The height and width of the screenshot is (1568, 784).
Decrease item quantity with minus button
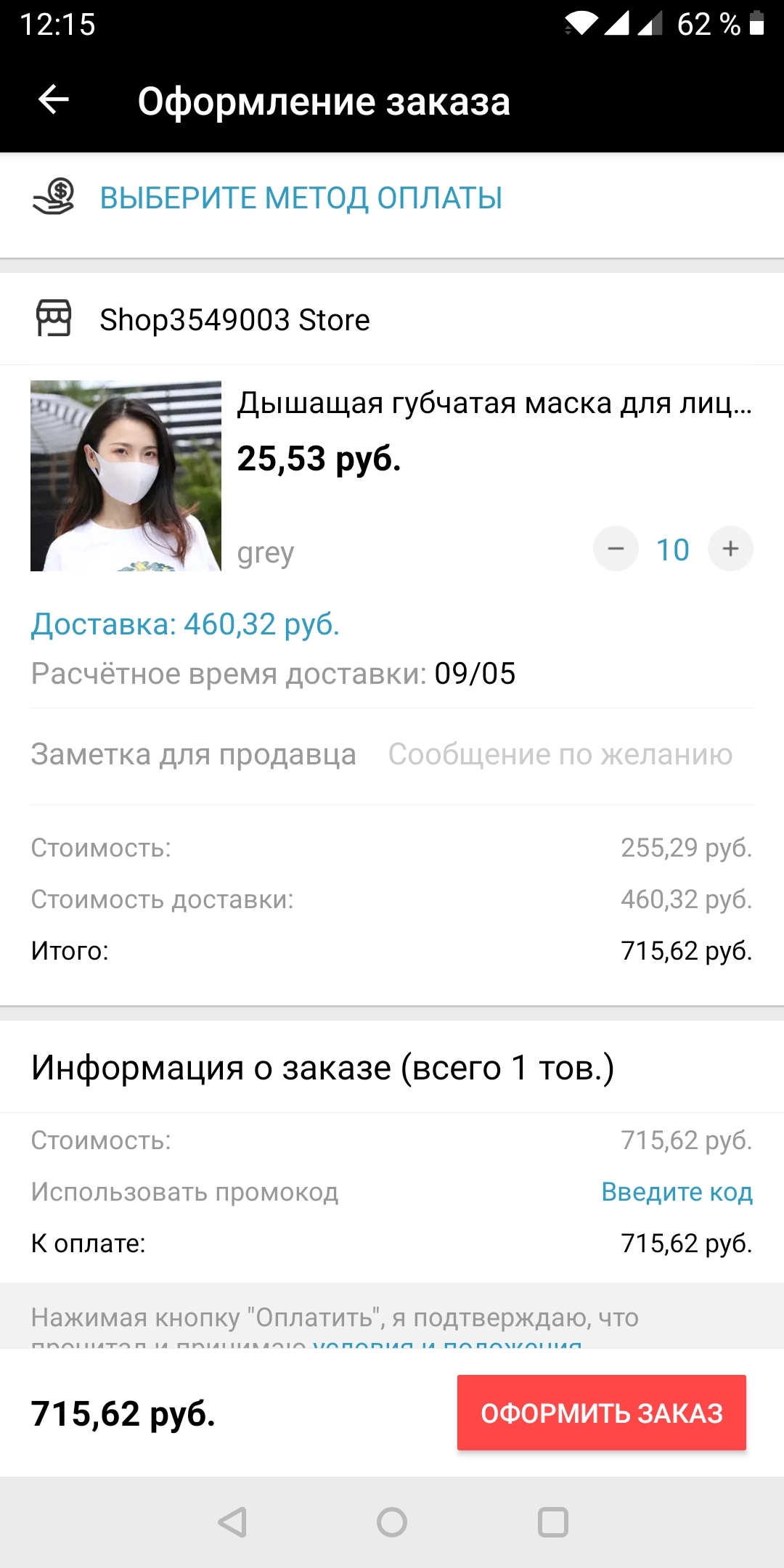616,549
